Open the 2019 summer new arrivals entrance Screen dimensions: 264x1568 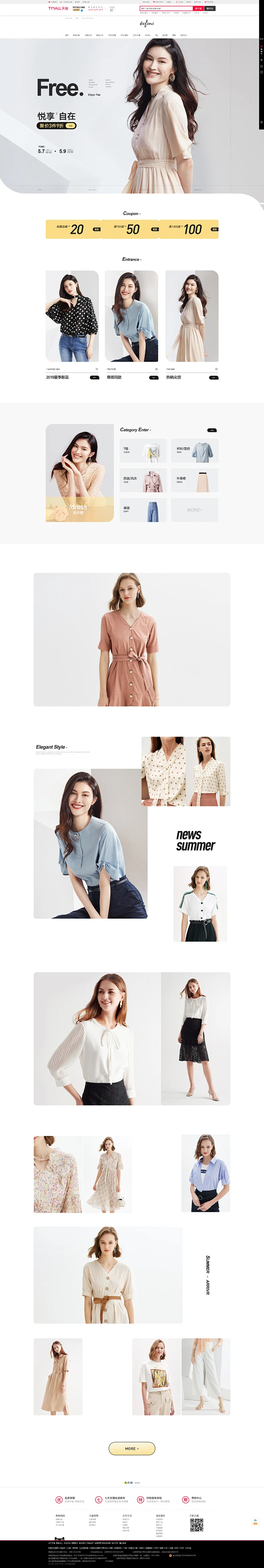[x=72, y=323]
